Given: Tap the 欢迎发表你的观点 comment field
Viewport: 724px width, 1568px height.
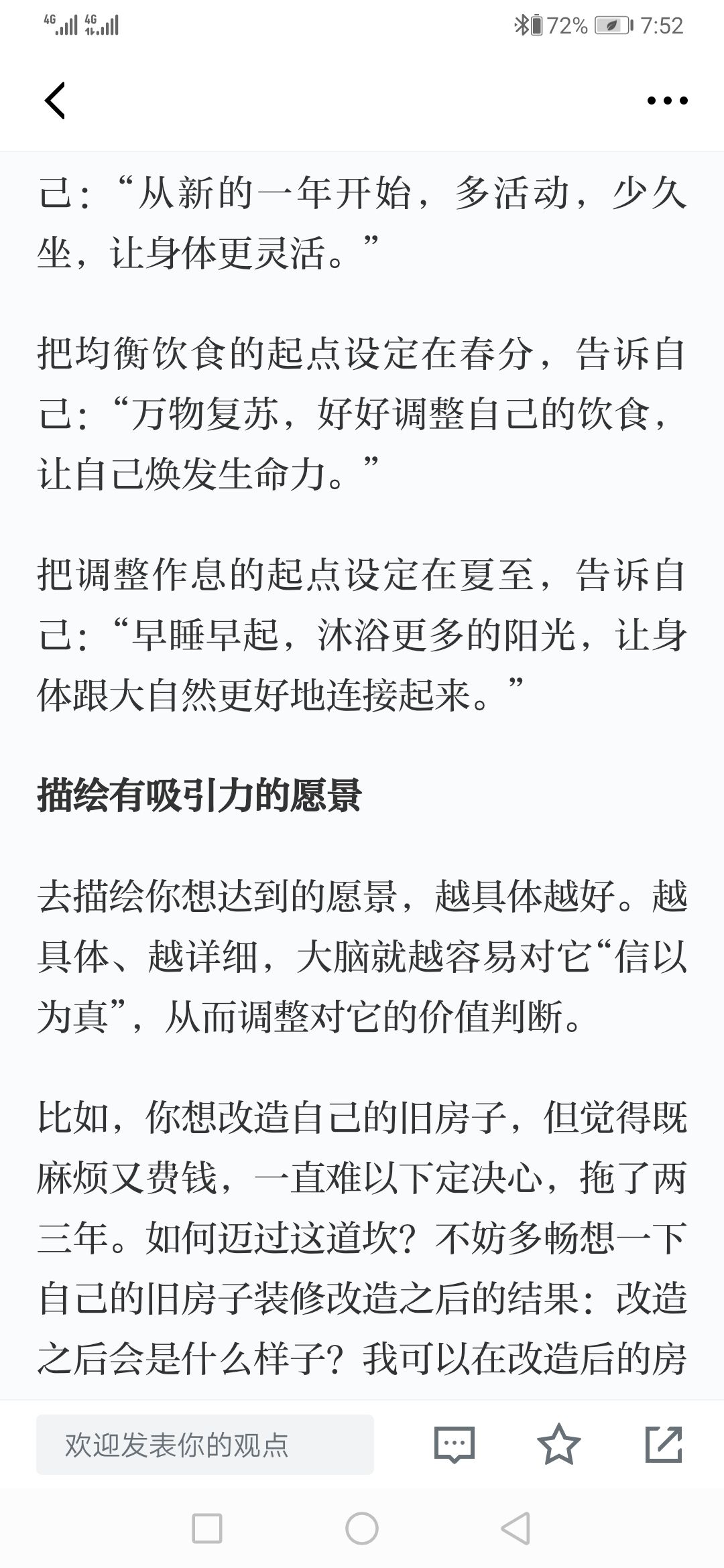Looking at the screenshot, I should point(205,1445).
